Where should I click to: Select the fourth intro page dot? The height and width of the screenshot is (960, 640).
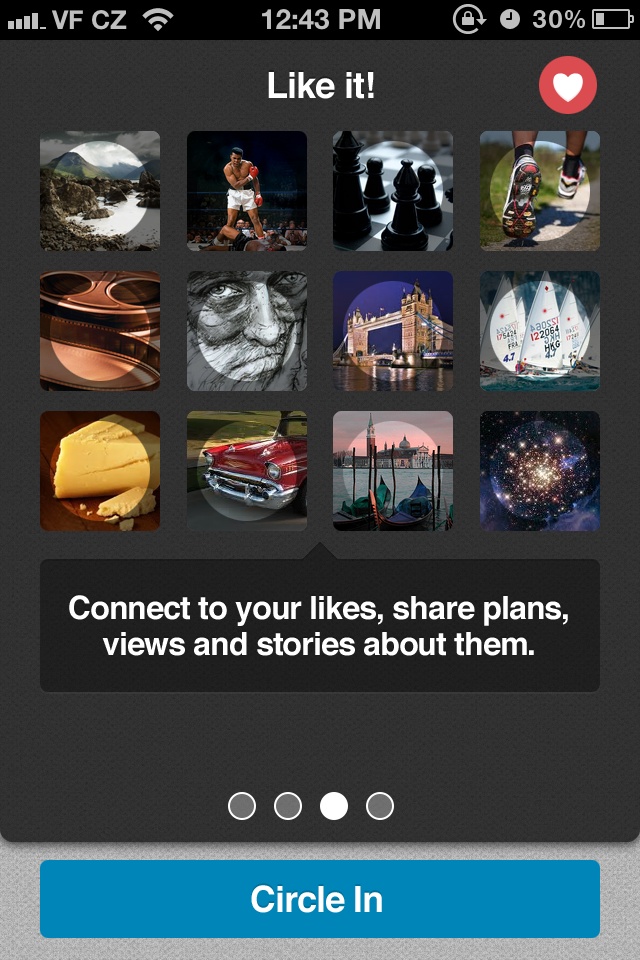click(380, 806)
